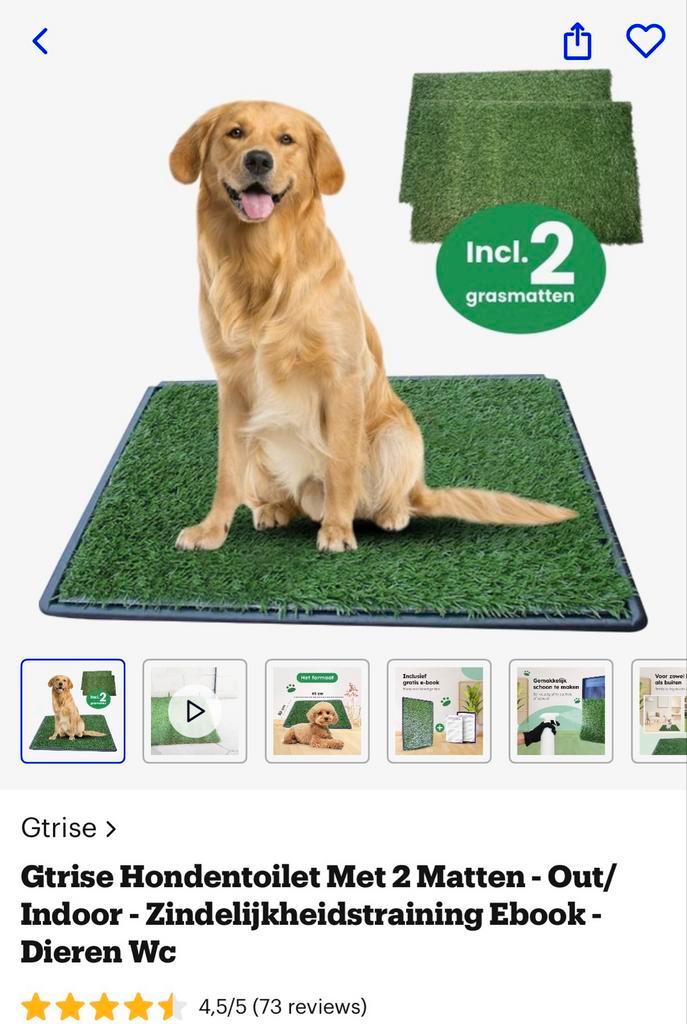Screen dimensions: 687x1024
Task: Open the Gtrise brand page
Action: [69, 828]
